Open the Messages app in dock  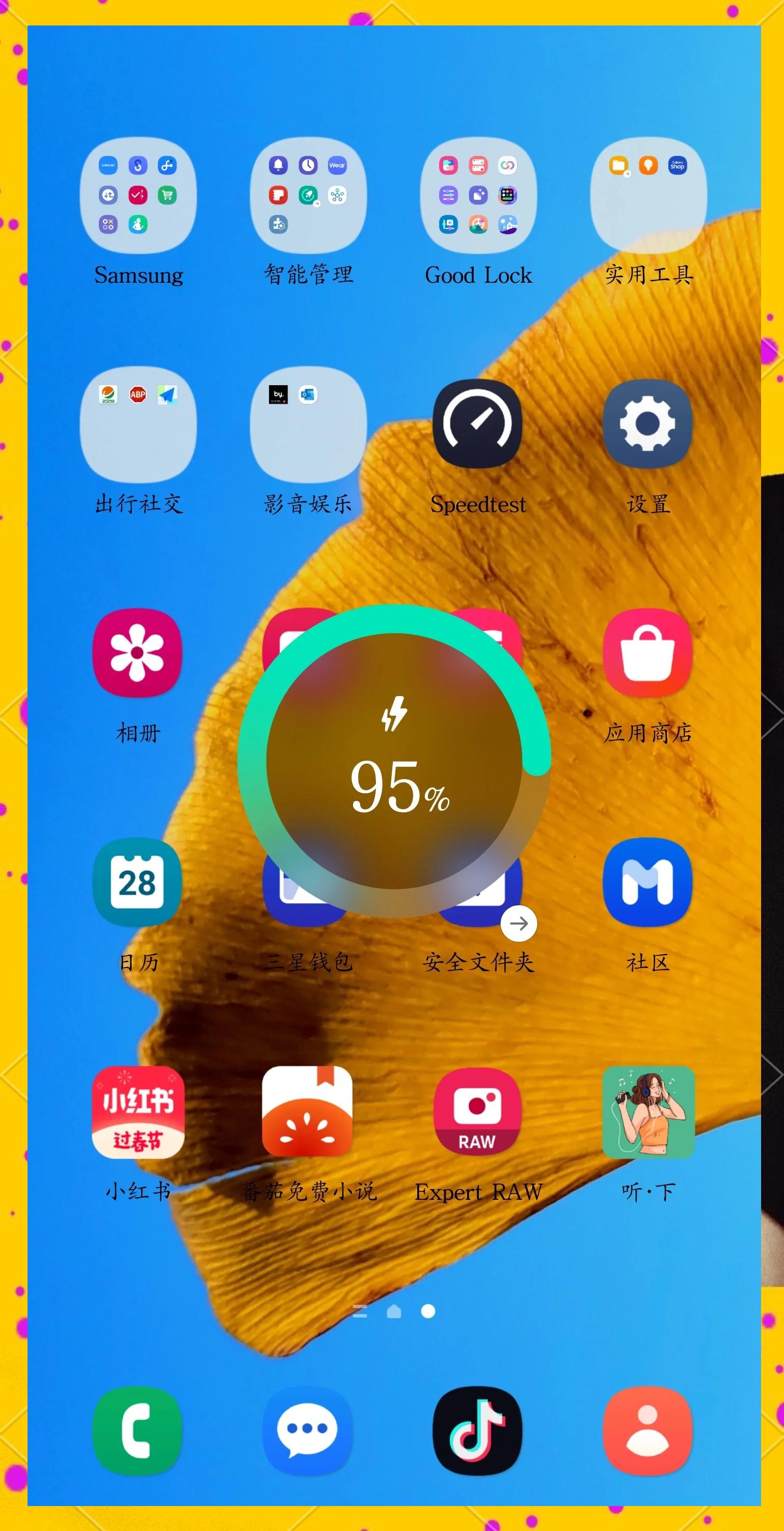307,1431
